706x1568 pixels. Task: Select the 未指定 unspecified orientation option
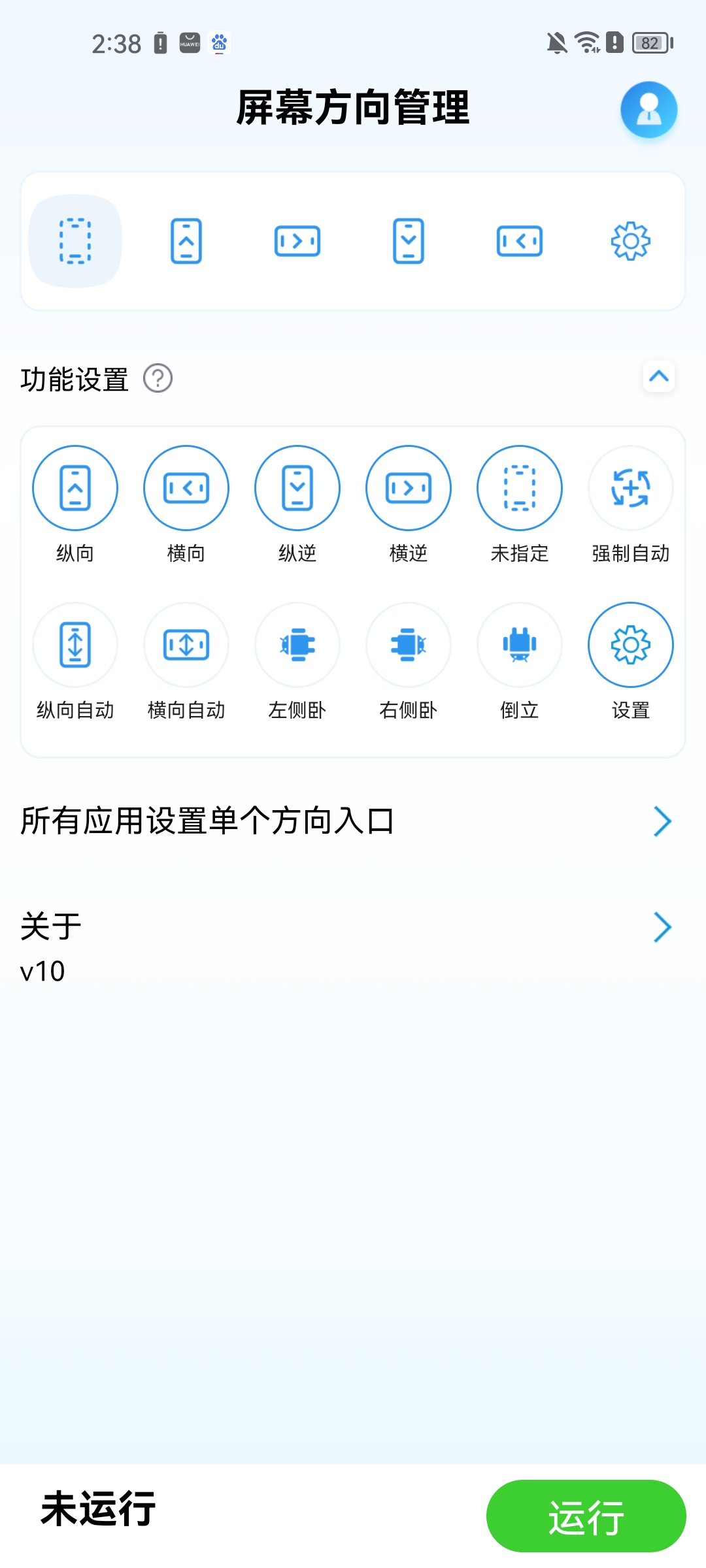519,487
